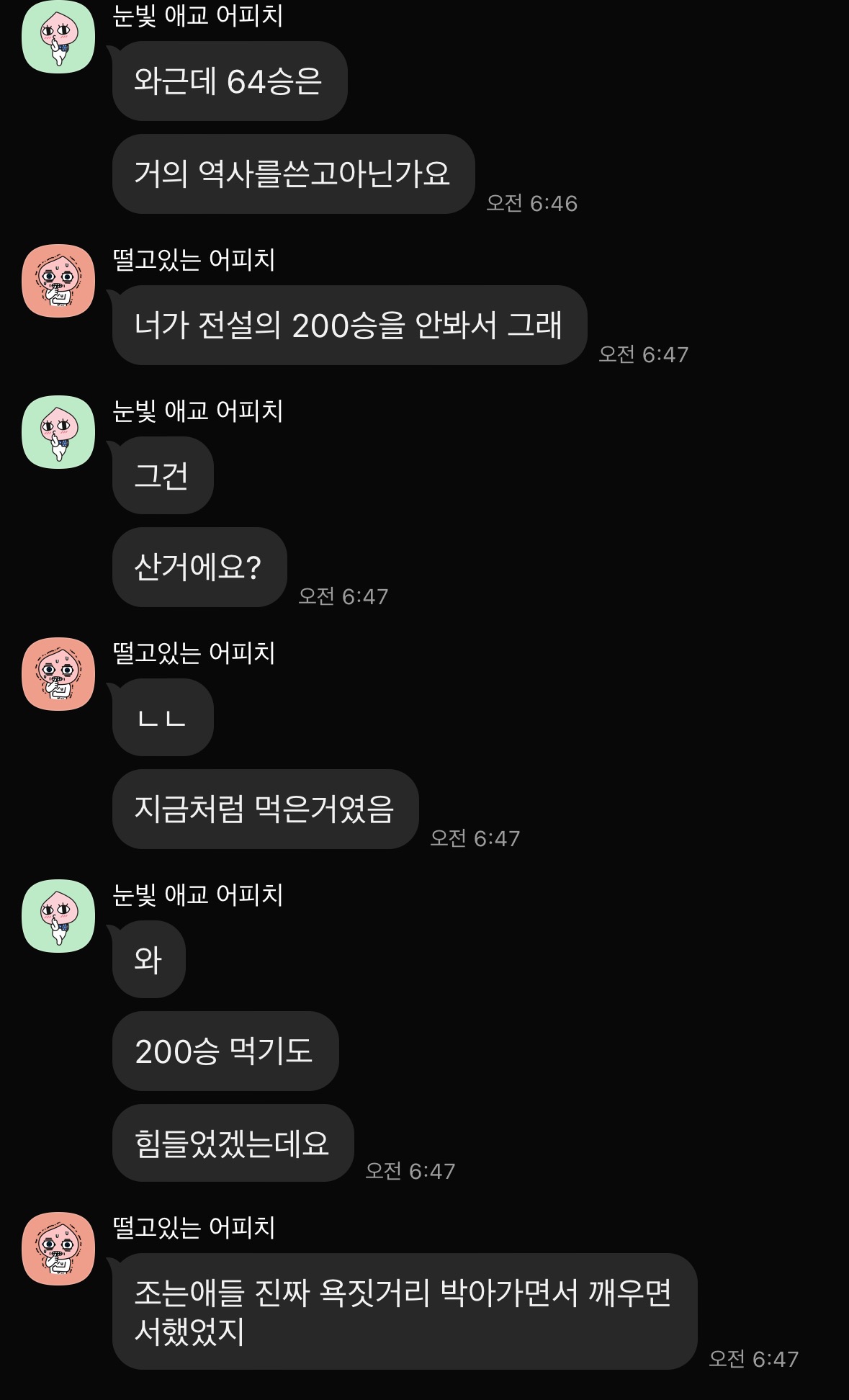
Task: Open 눈빛 애교 어피치 avatar beside '와근데 64승은'
Action: [58, 37]
